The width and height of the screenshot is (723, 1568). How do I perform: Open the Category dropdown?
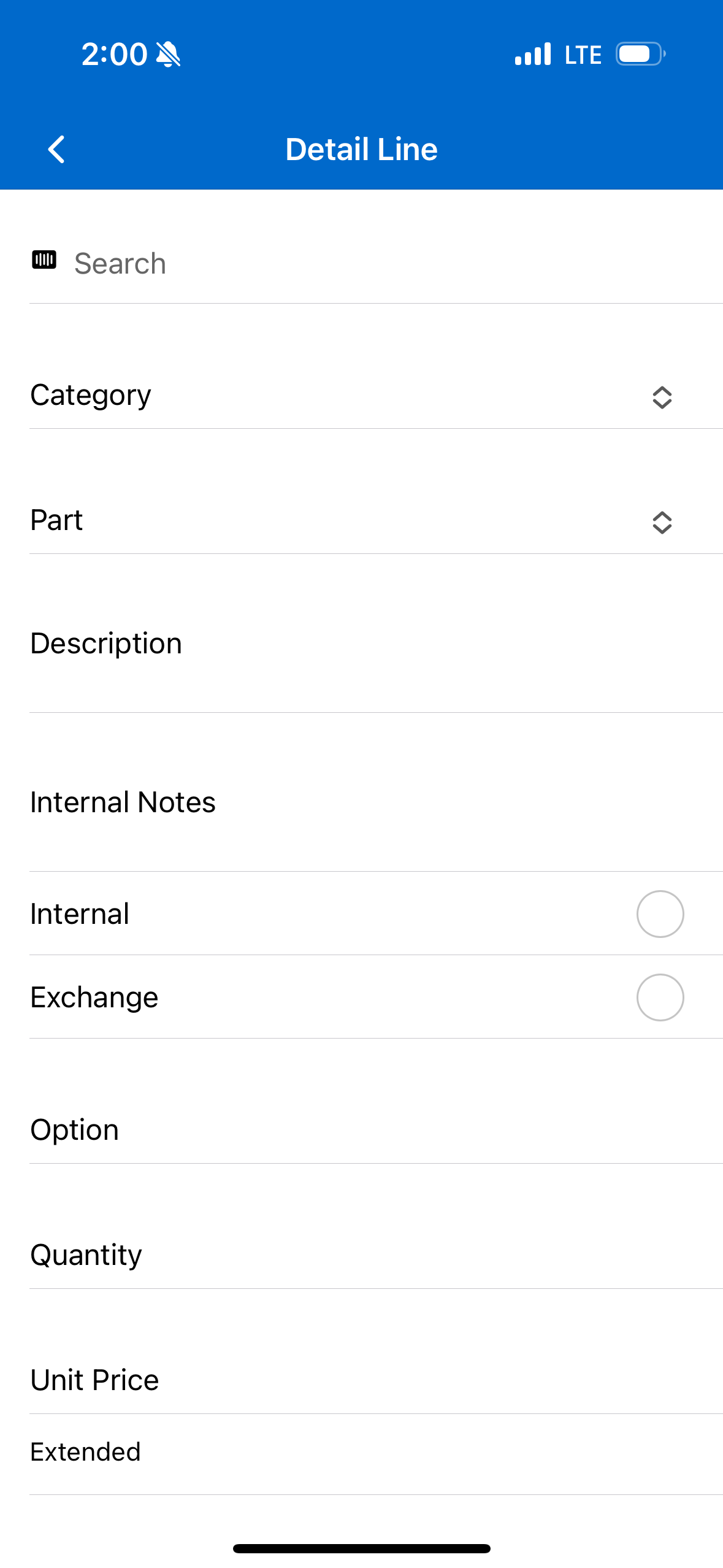[661, 398]
